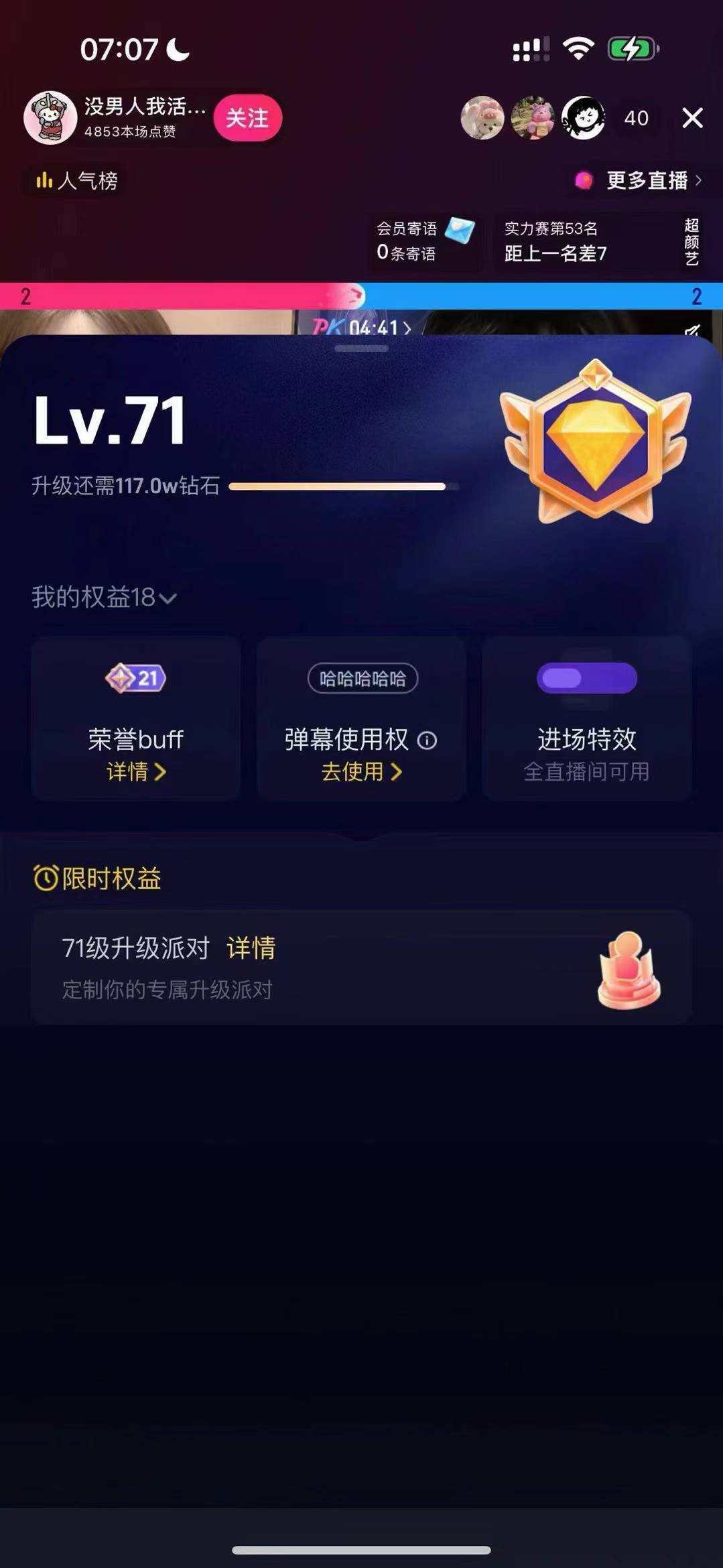723x1568 pixels.
Task: View the online audience count 40
Action: coord(636,118)
